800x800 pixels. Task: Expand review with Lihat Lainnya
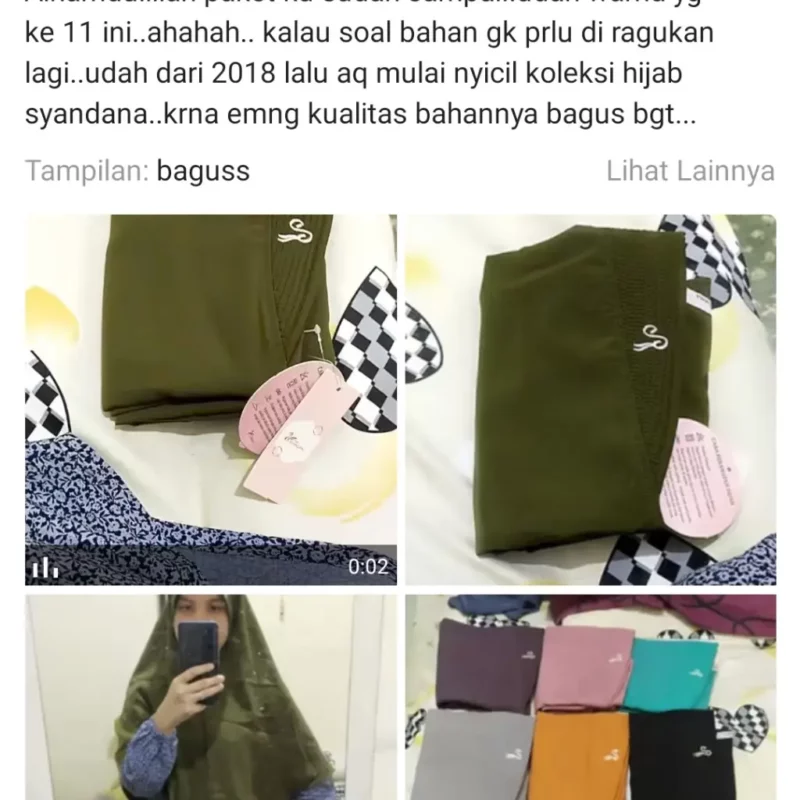(690, 171)
